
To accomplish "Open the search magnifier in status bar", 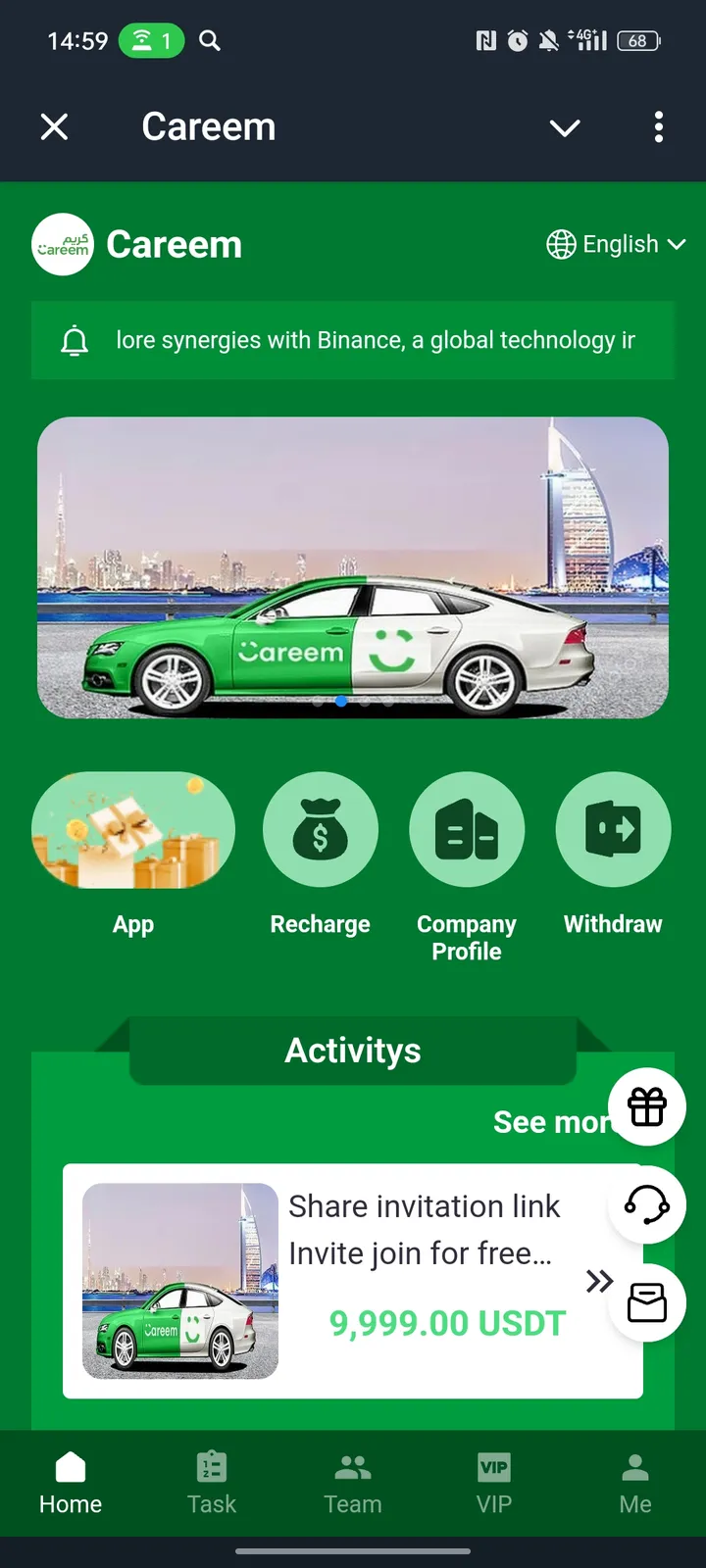I will 209,41.
